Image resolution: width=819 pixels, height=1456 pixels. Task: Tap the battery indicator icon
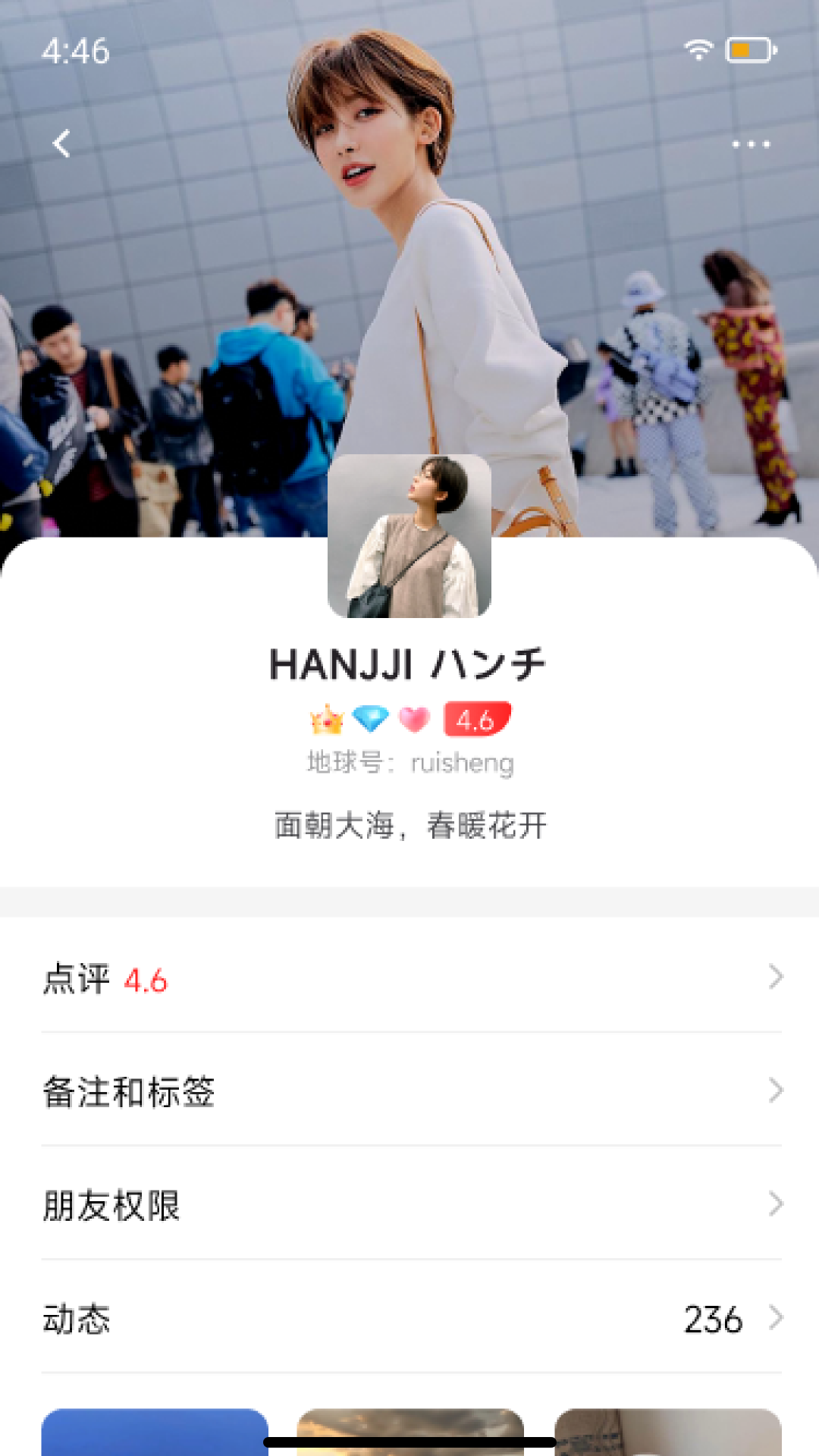click(x=745, y=47)
